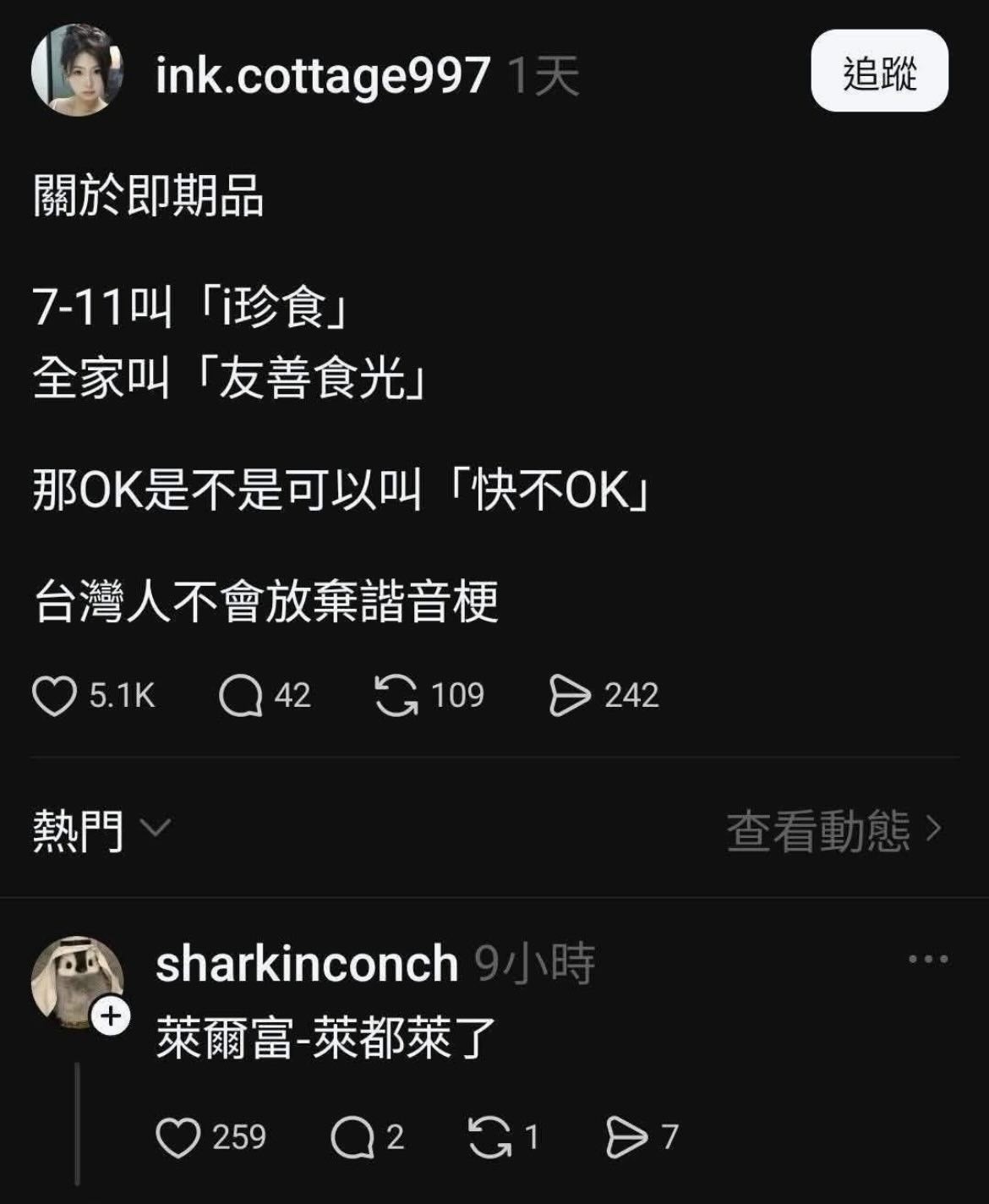This screenshot has height=1204, width=989.
Task: Expand the 熱門 sort dropdown
Action: (101, 829)
